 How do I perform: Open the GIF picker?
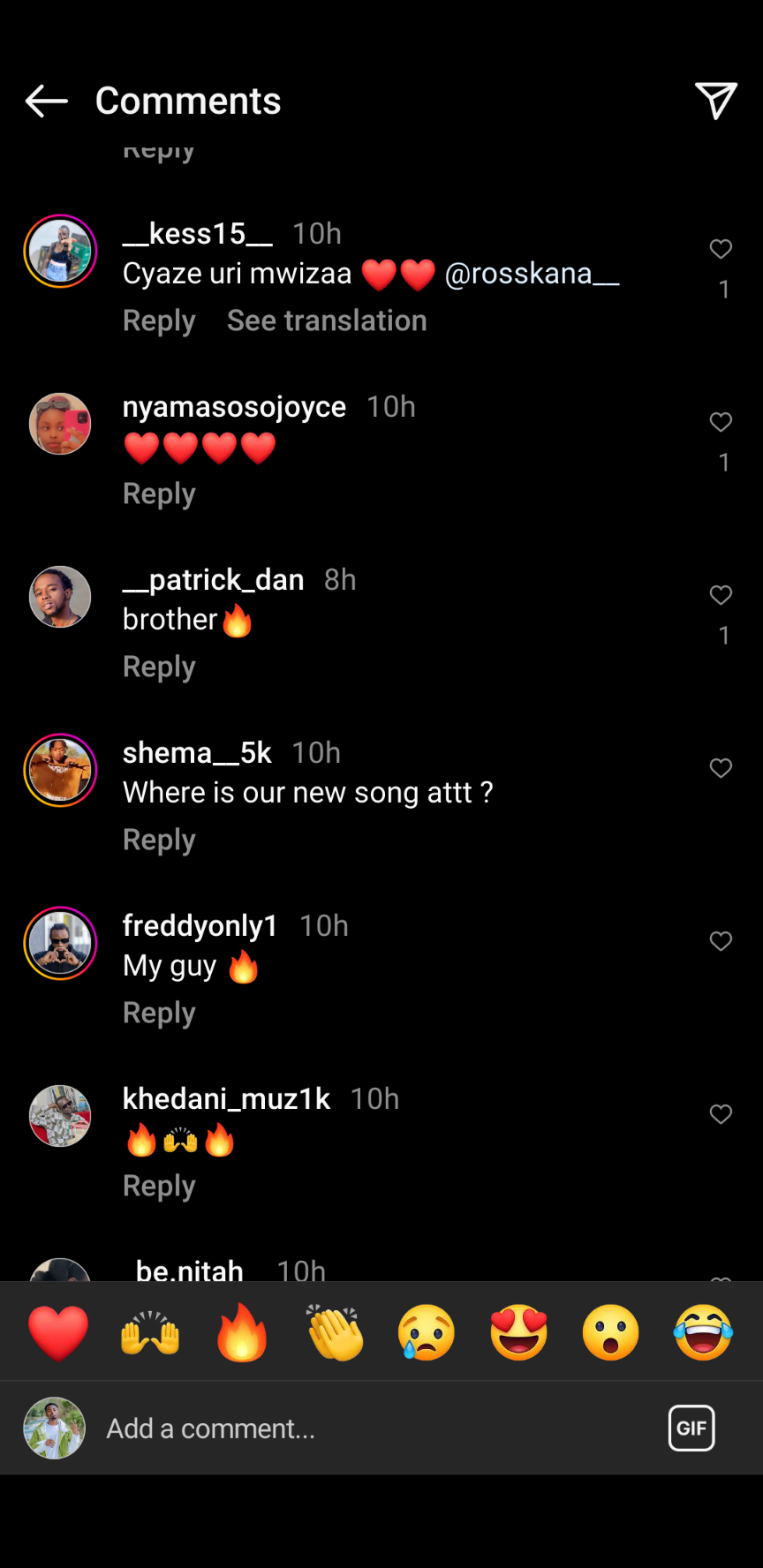point(691,1428)
